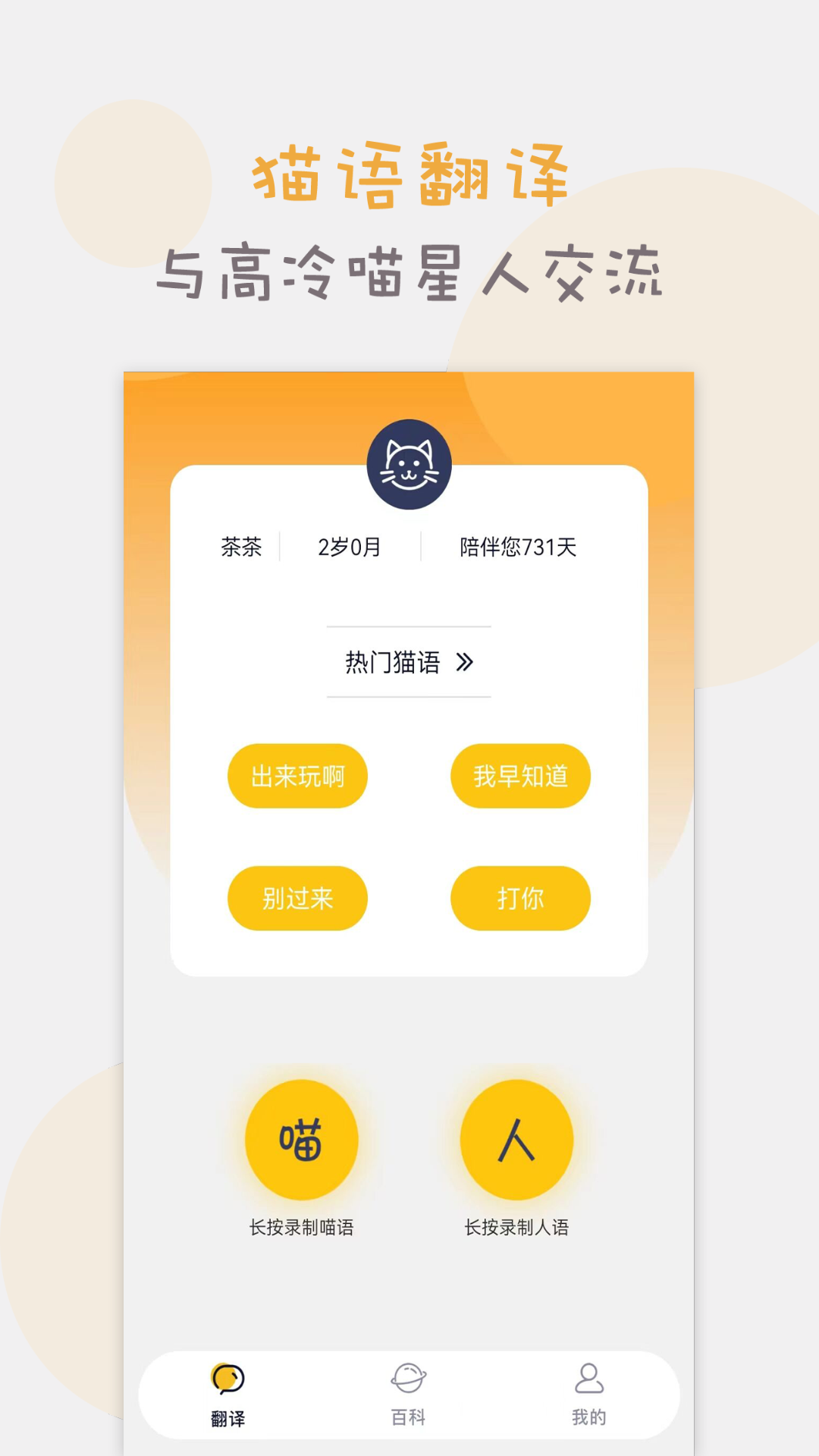Play the 我早知道 cat phrase
This screenshot has height=1456, width=819.
click(520, 776)
